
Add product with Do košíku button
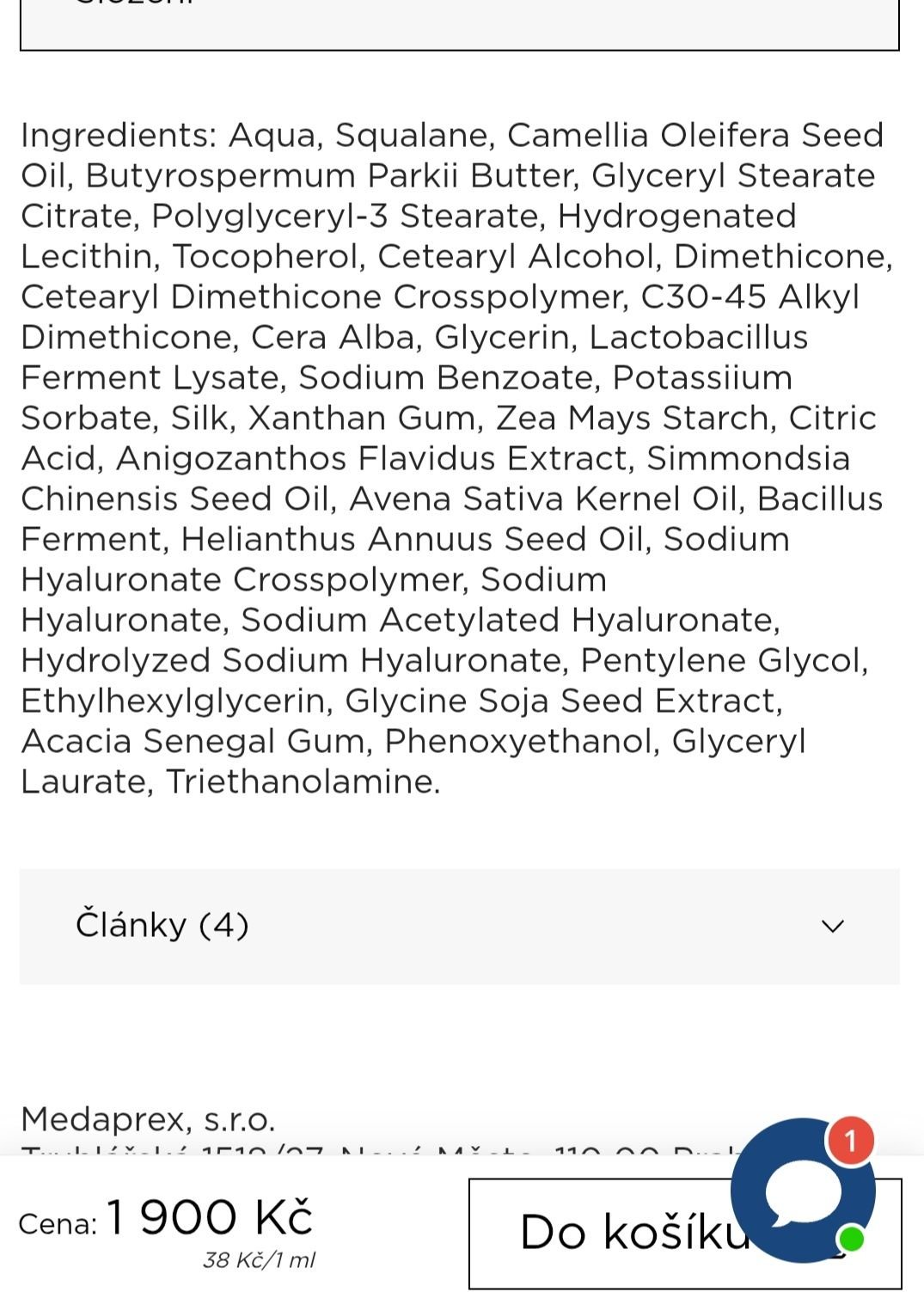pyautogui.click(x=602, y=1233)
